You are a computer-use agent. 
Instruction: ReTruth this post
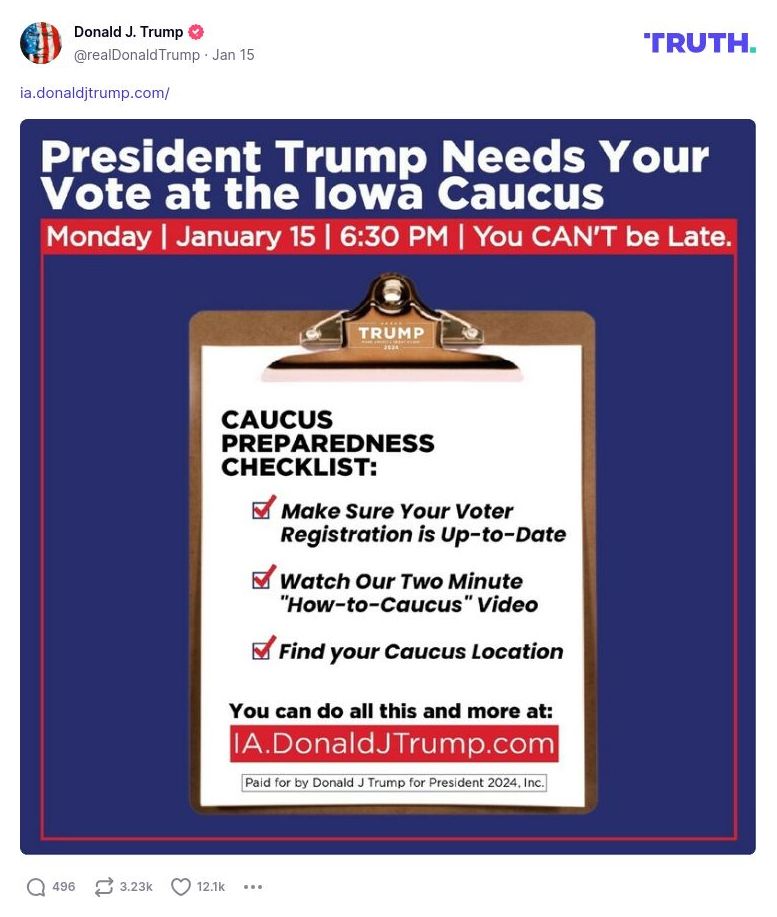point(104,887)
